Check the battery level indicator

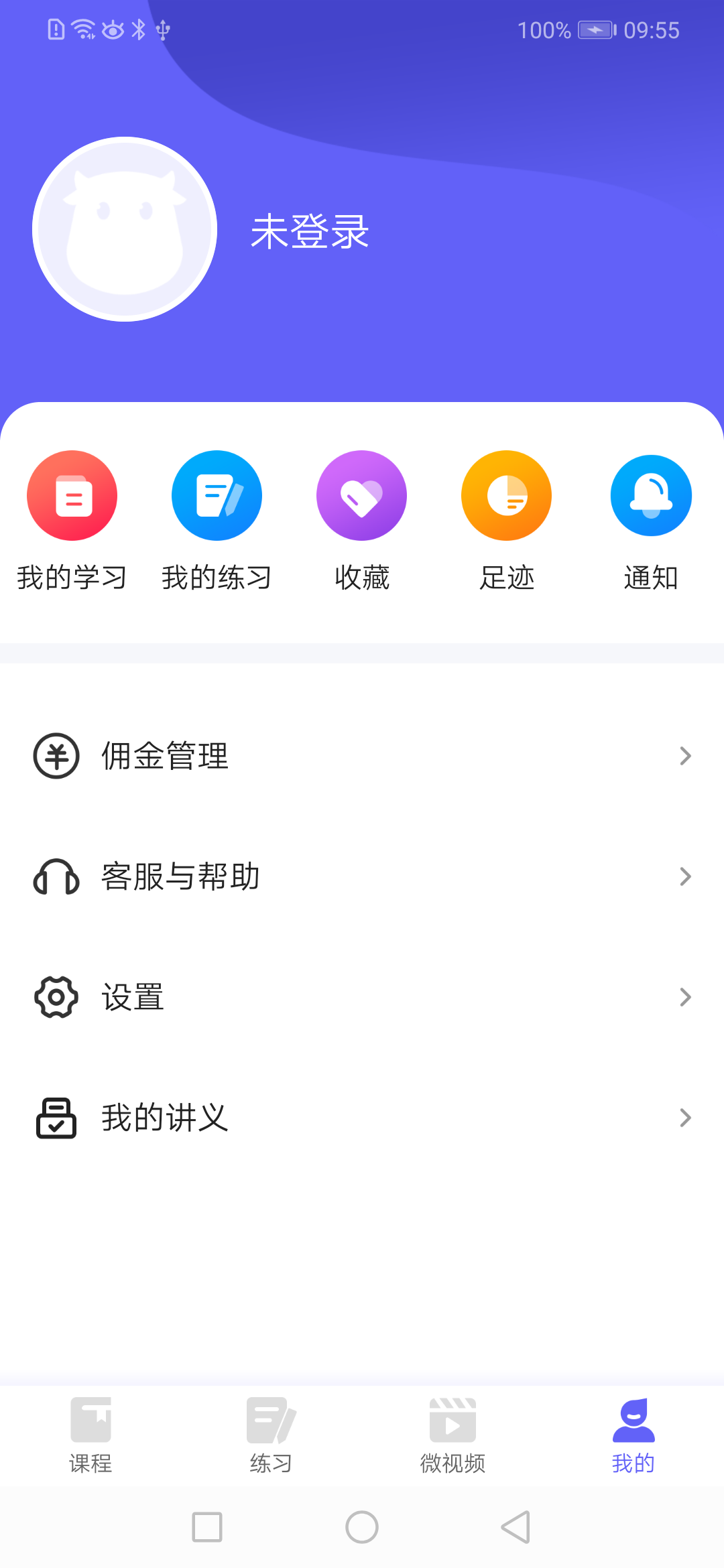(594, 29)
